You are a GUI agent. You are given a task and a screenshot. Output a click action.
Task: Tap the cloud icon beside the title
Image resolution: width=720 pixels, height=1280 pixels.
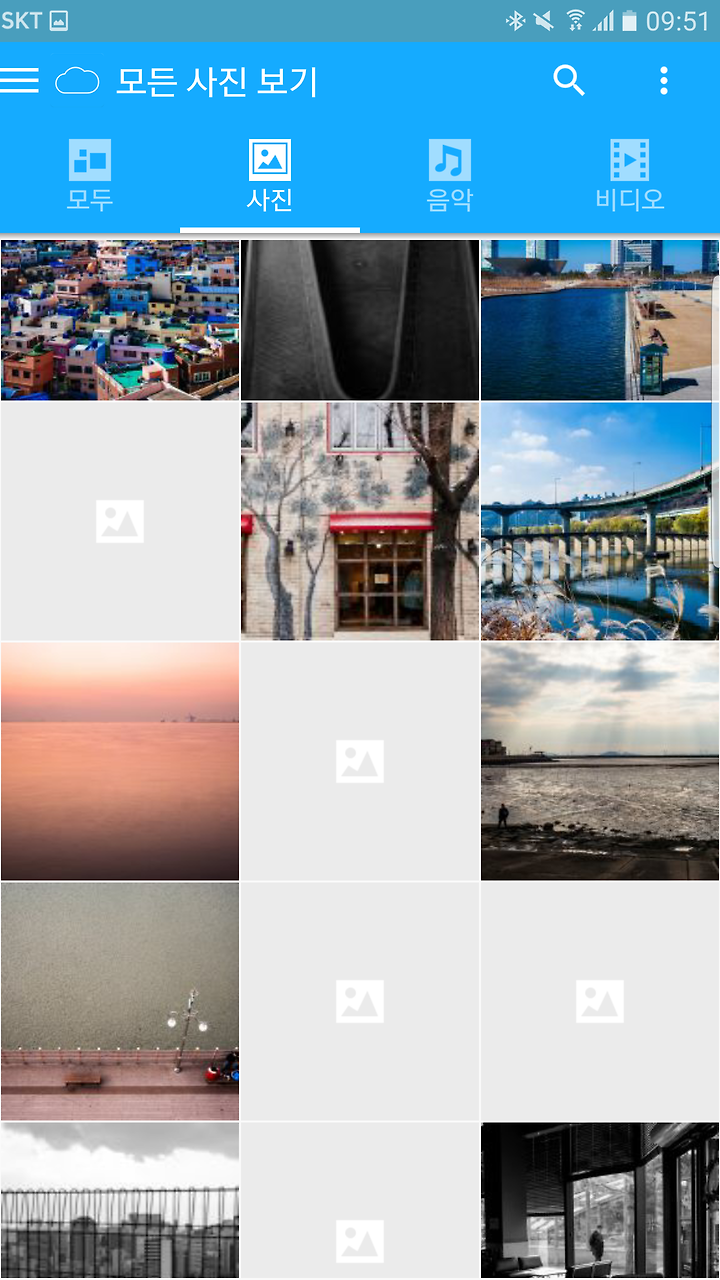[x=77, y=81]
